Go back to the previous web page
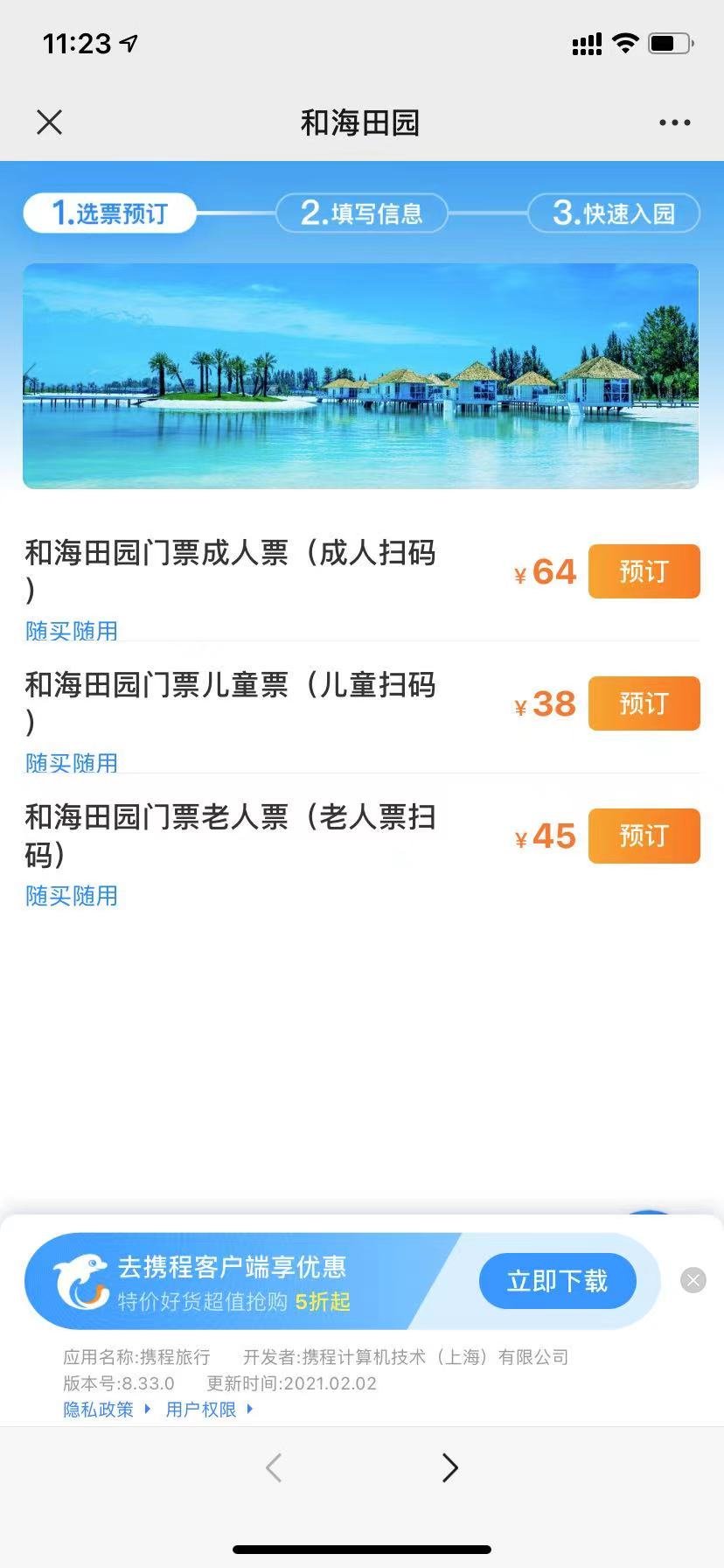724x1568 pixels. (x=274, y=1467)
